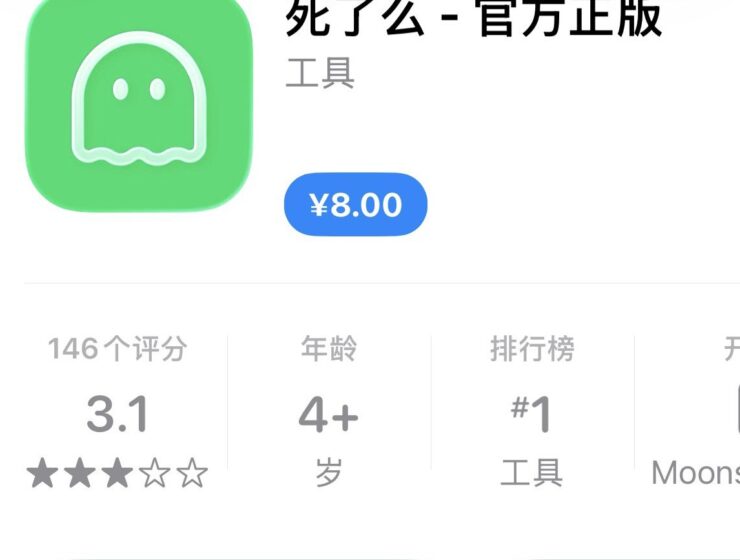This screenshot has height=560, width=740.
Task: Open the 146 ratings 3.1 score section
Action: point(117,413)
